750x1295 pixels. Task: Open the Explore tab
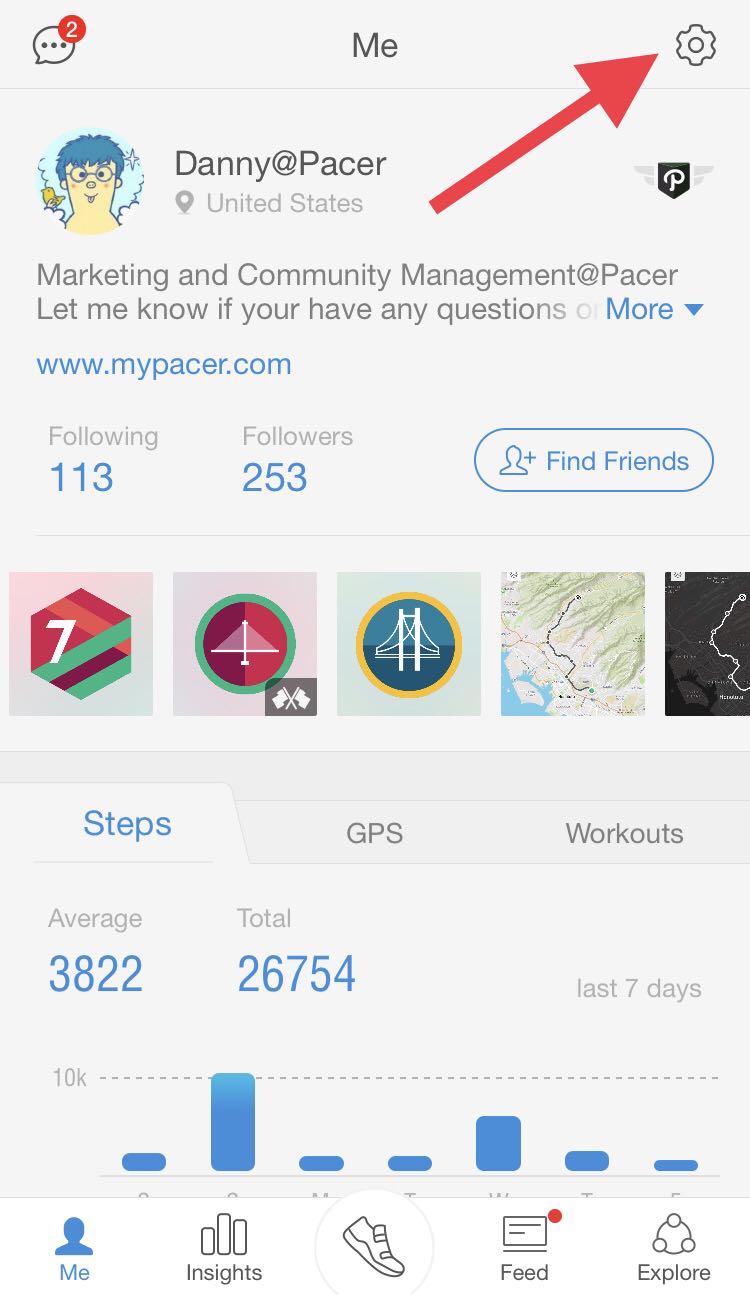(674, 1248)
